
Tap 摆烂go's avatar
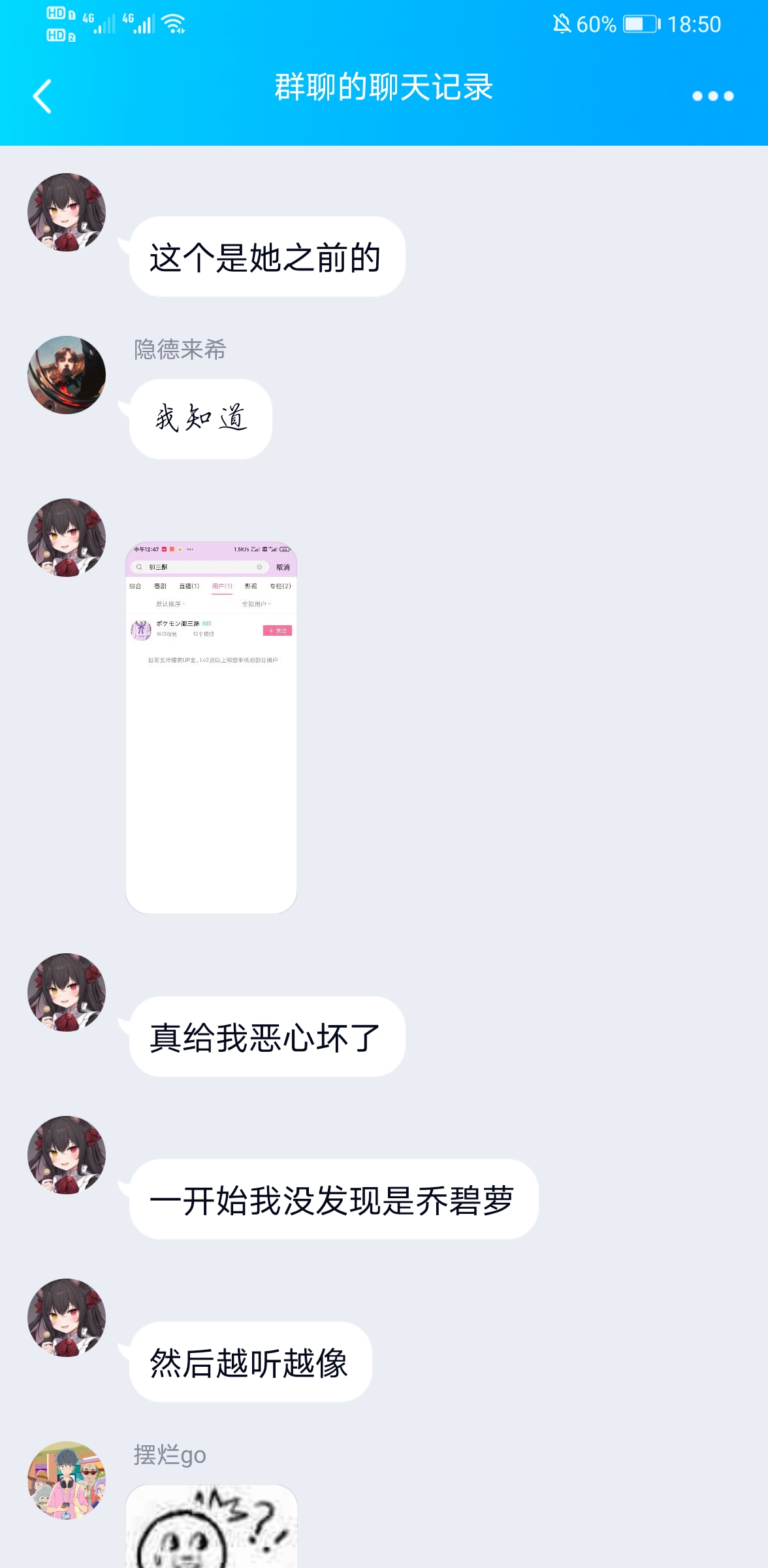(x=67, y=1480)
